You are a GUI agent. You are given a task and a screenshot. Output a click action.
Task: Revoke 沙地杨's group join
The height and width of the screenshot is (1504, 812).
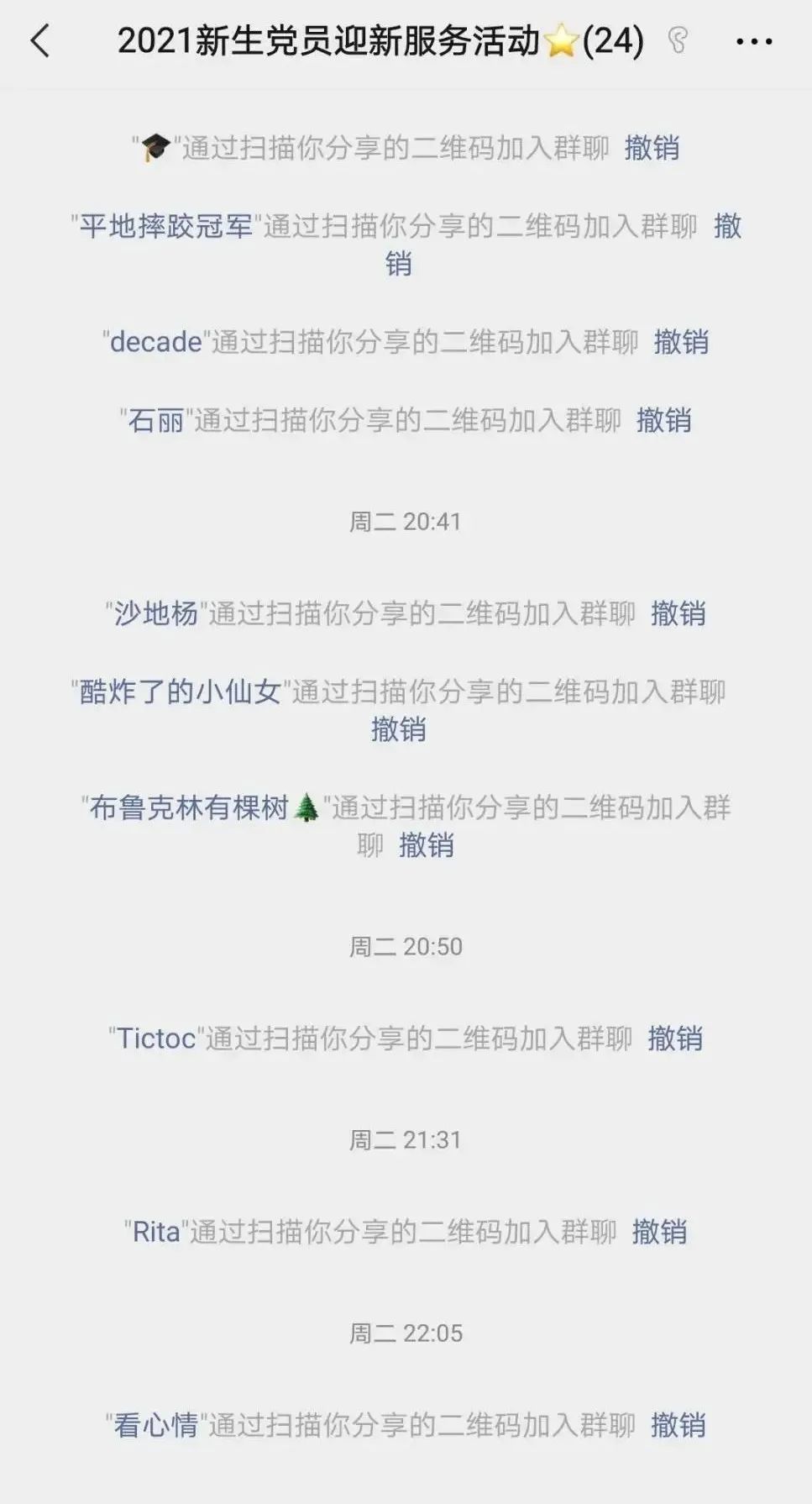pos(678,613)
